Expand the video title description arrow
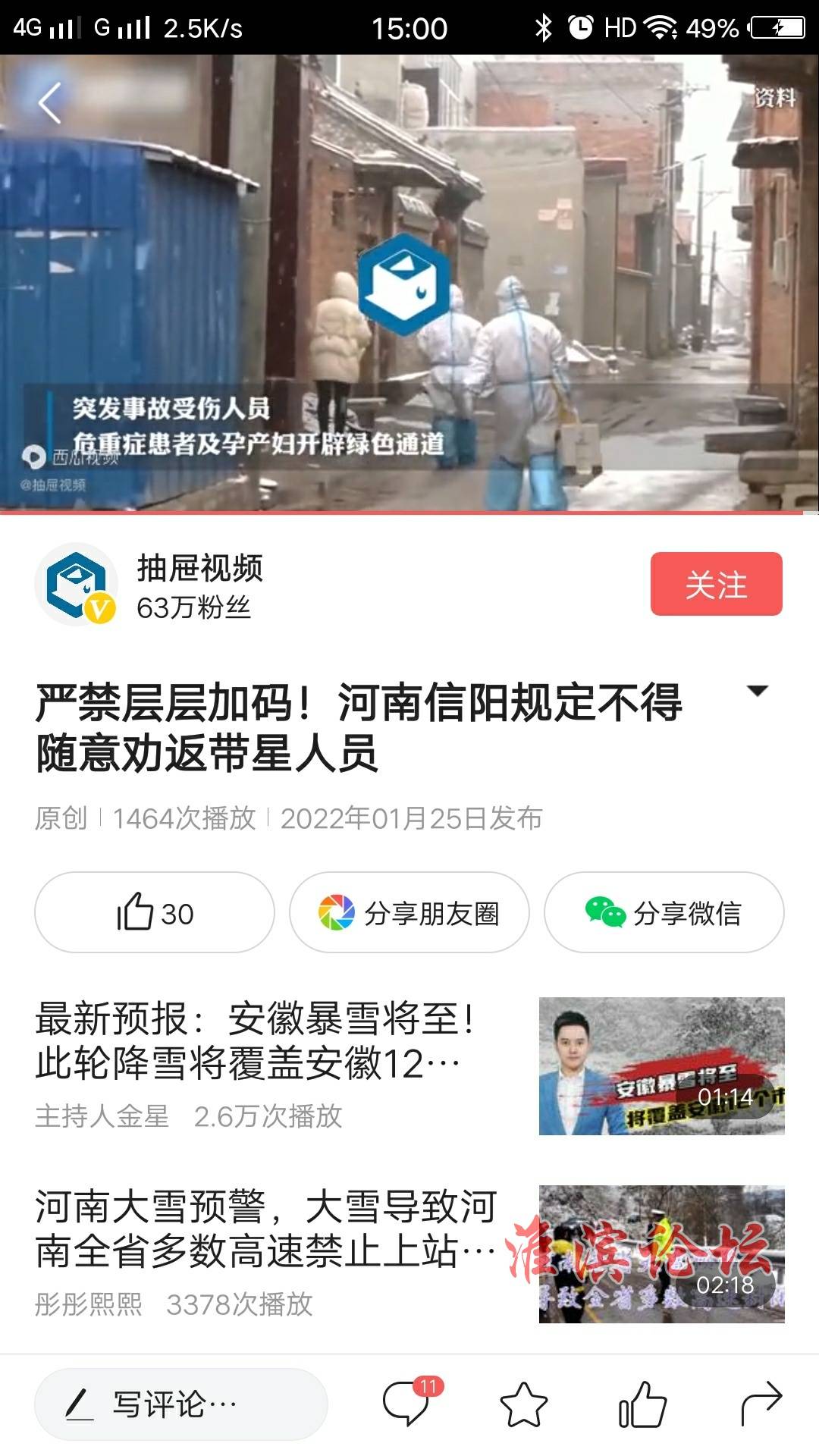The height and width of the screenshot is (1456, 819). pyautogui.click(x=757, y=691)
